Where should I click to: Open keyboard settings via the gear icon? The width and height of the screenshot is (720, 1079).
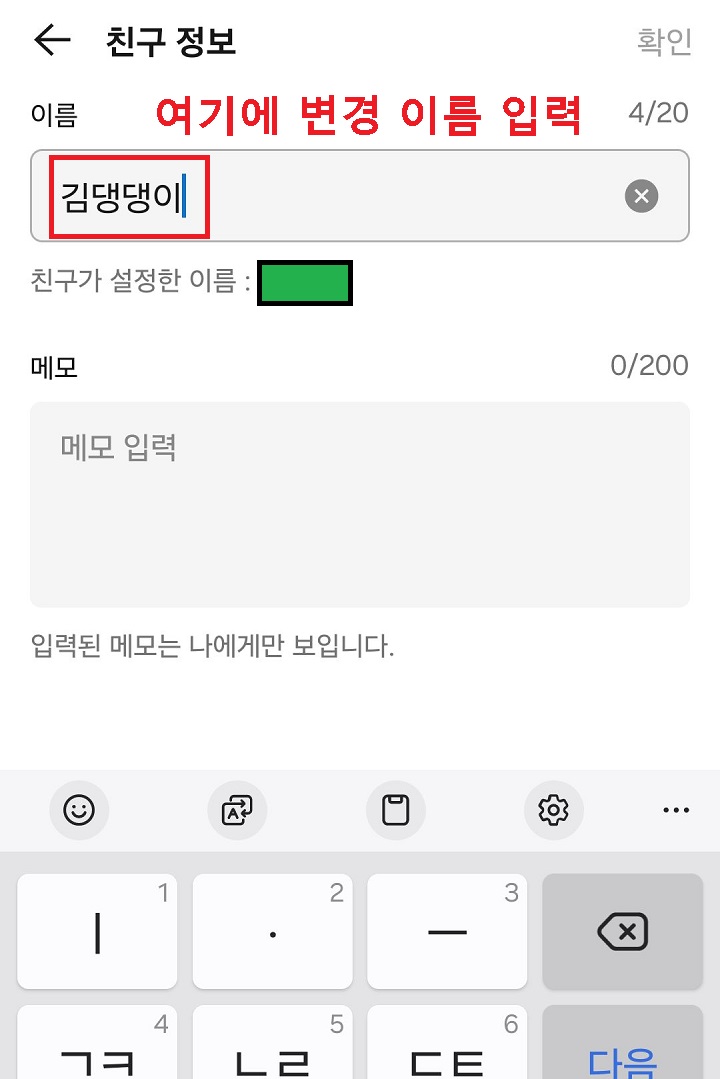pyautogui.click(x=554, y=810)
